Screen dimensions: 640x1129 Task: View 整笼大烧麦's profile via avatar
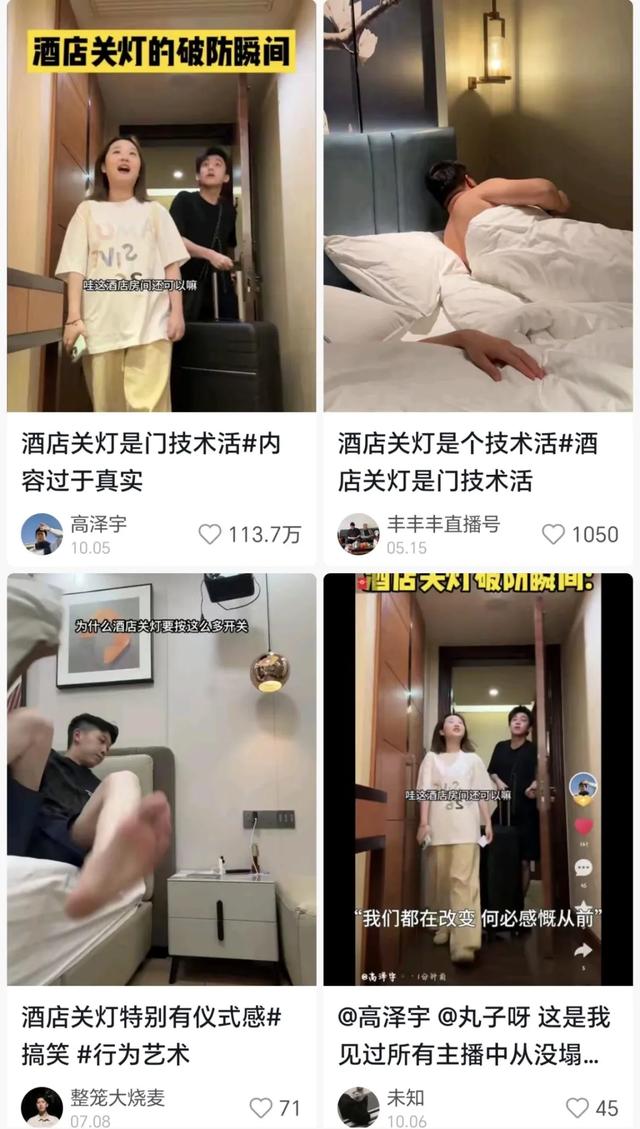(x=42, y=1107)
